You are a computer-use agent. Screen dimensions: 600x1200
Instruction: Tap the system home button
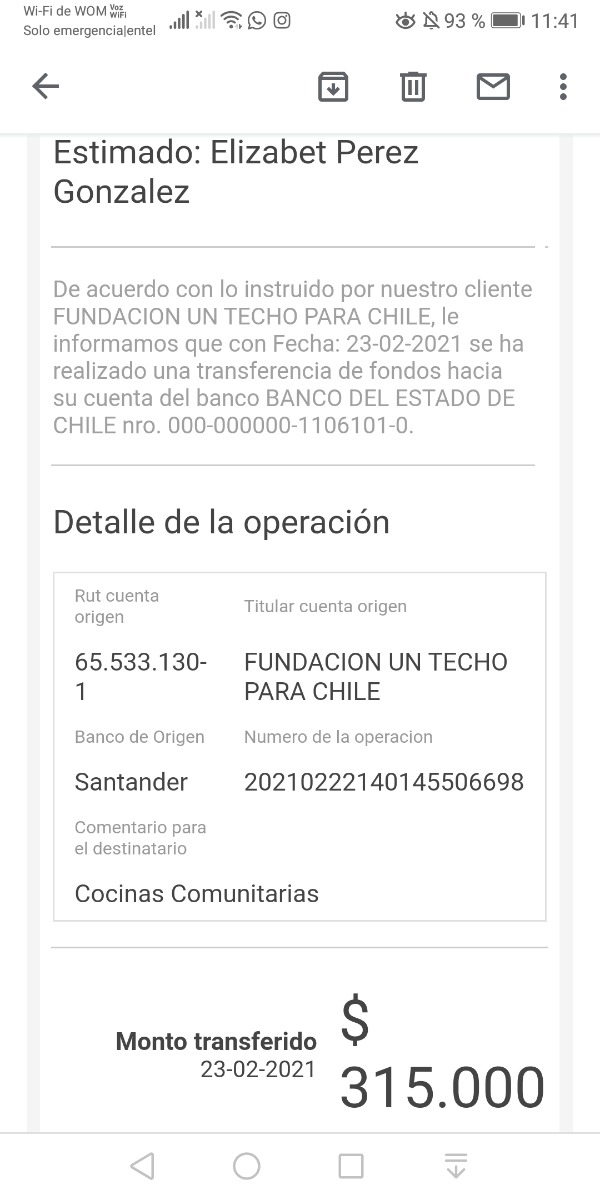247,1166
